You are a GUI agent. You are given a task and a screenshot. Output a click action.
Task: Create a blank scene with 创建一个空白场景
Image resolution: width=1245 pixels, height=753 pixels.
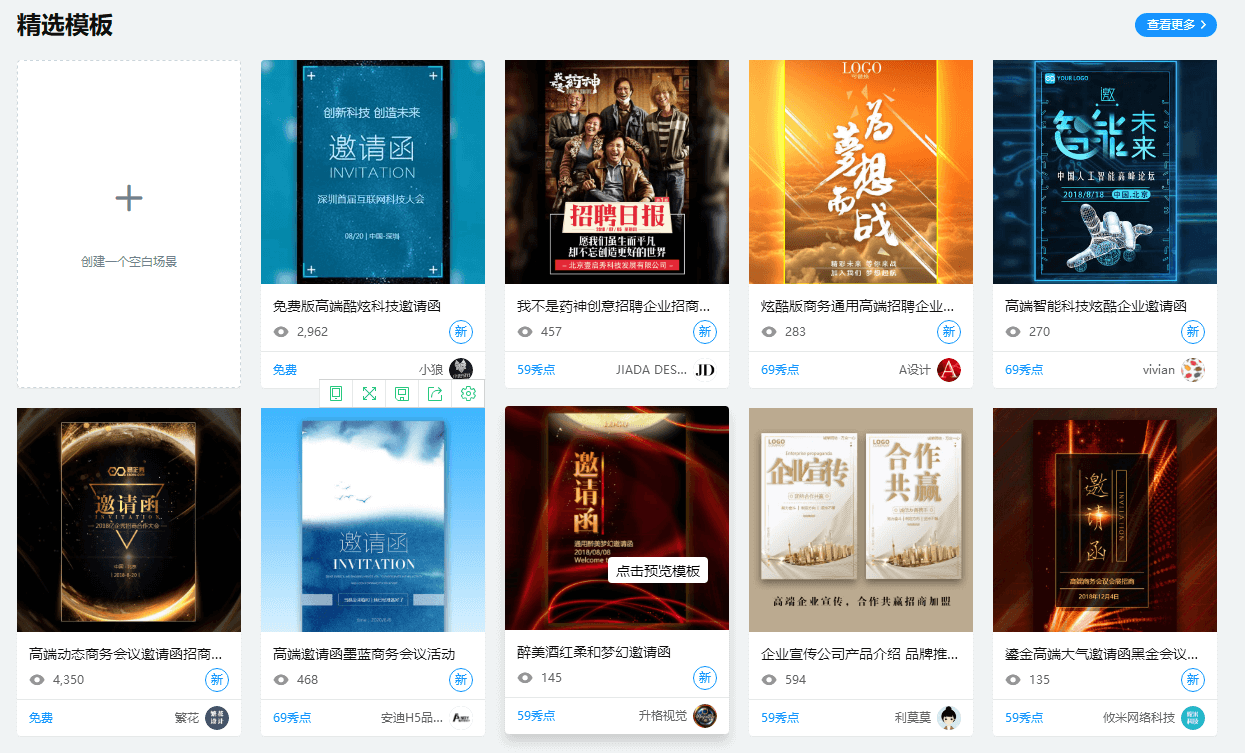(x=129, y=224)
